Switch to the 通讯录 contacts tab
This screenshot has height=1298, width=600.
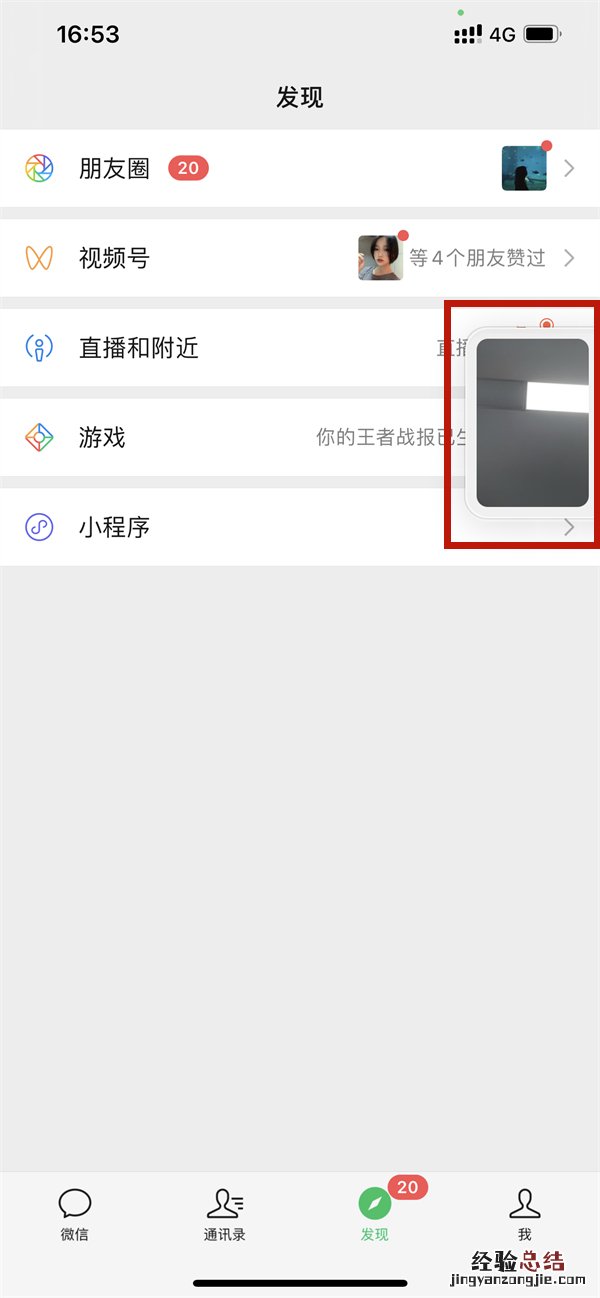pos(225,1214)
